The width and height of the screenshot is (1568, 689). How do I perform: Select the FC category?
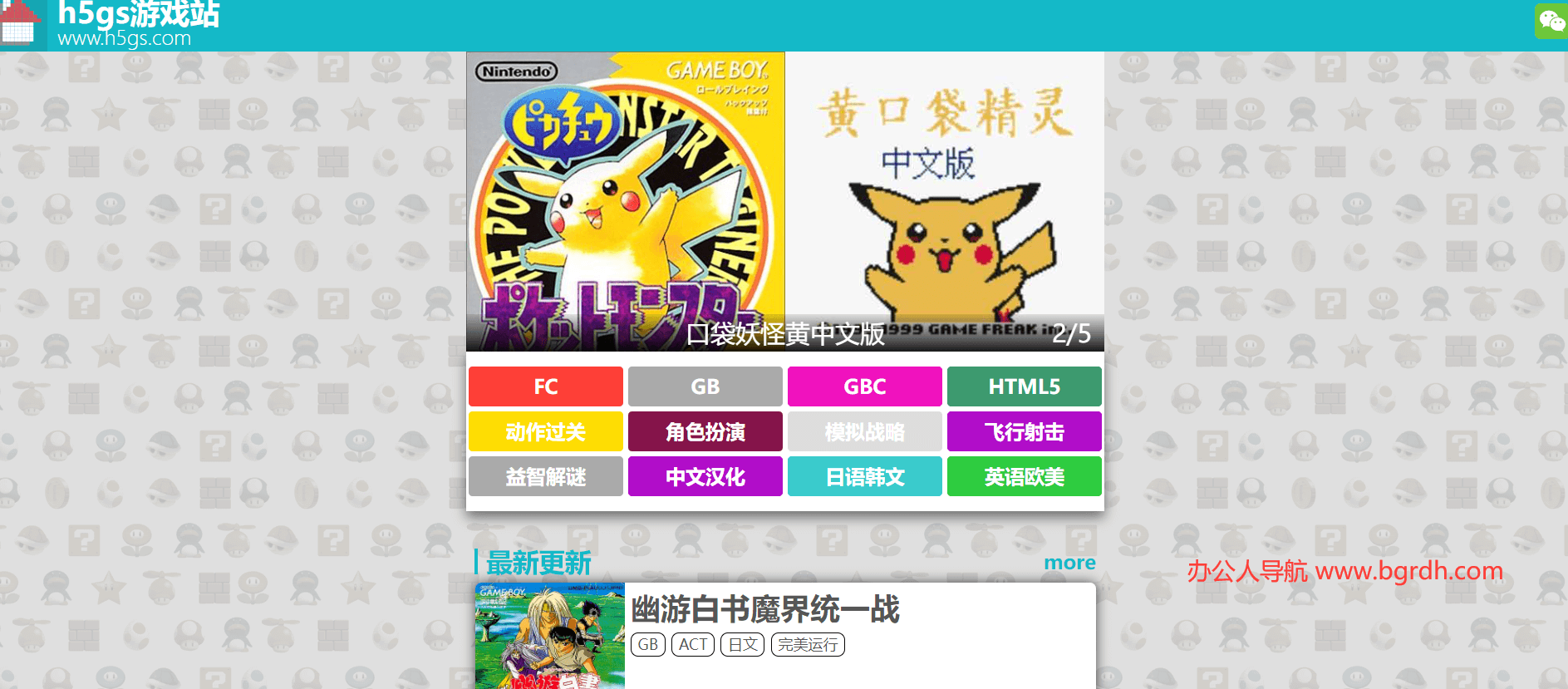click(545, 386)
